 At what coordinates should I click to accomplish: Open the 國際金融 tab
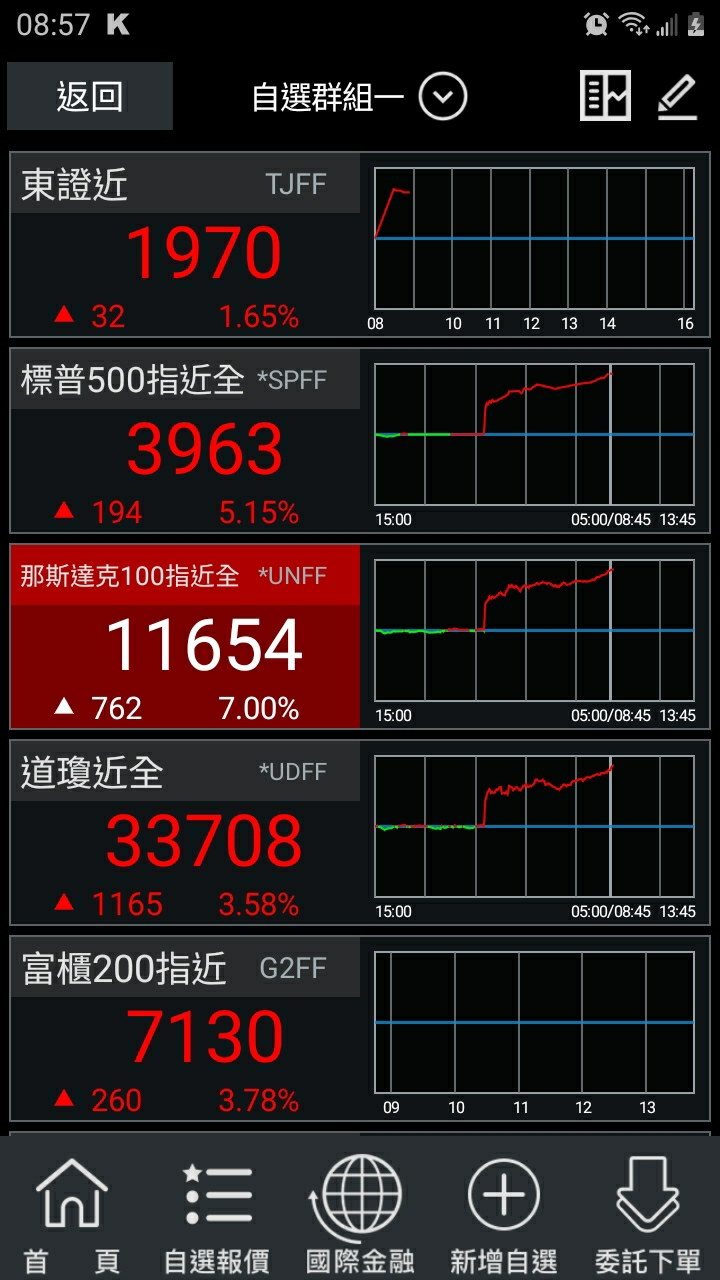pyautogui.click(x=361, y=1213)
